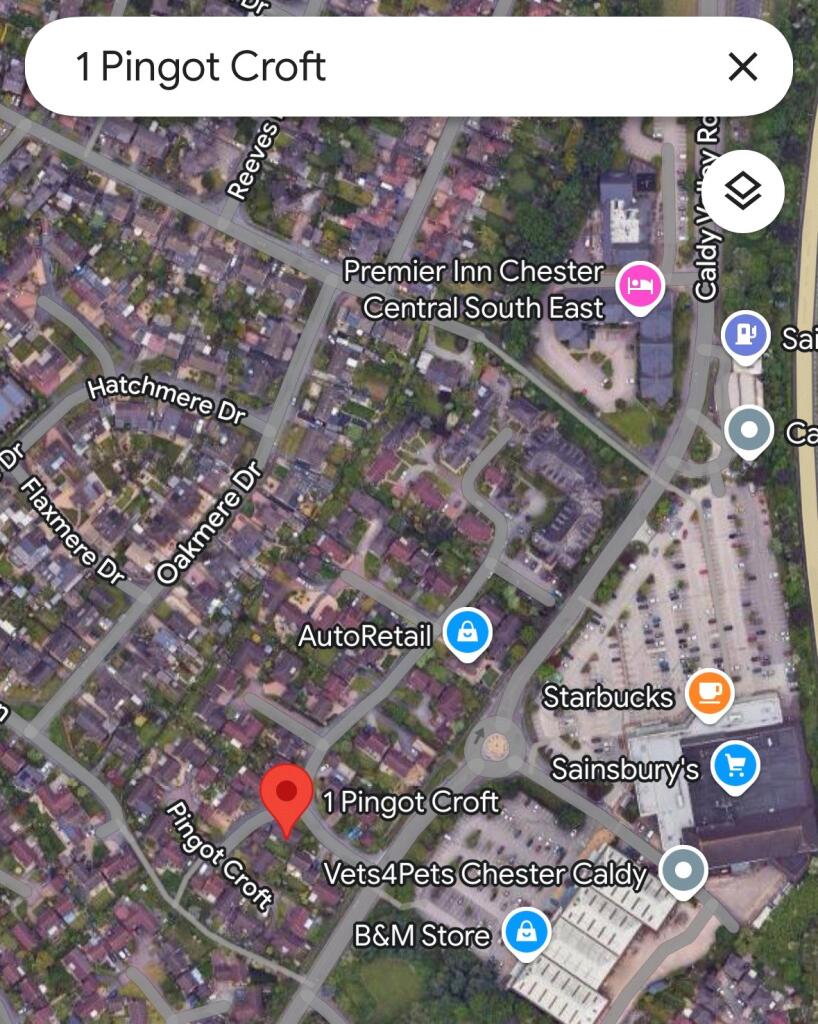Tap the Starbucks cafe marker

point(709,692)
